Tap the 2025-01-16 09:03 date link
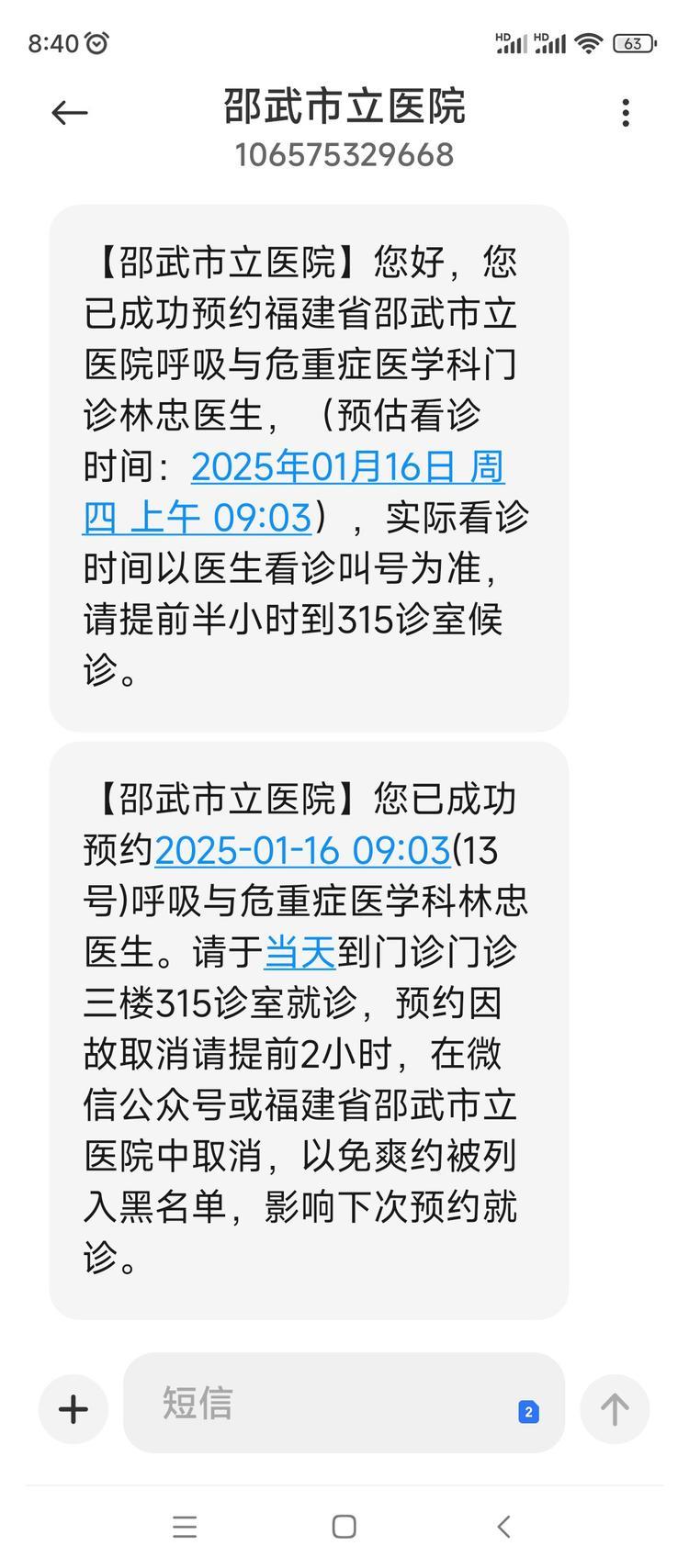The image size is (689, 1568). coord(302,850)
